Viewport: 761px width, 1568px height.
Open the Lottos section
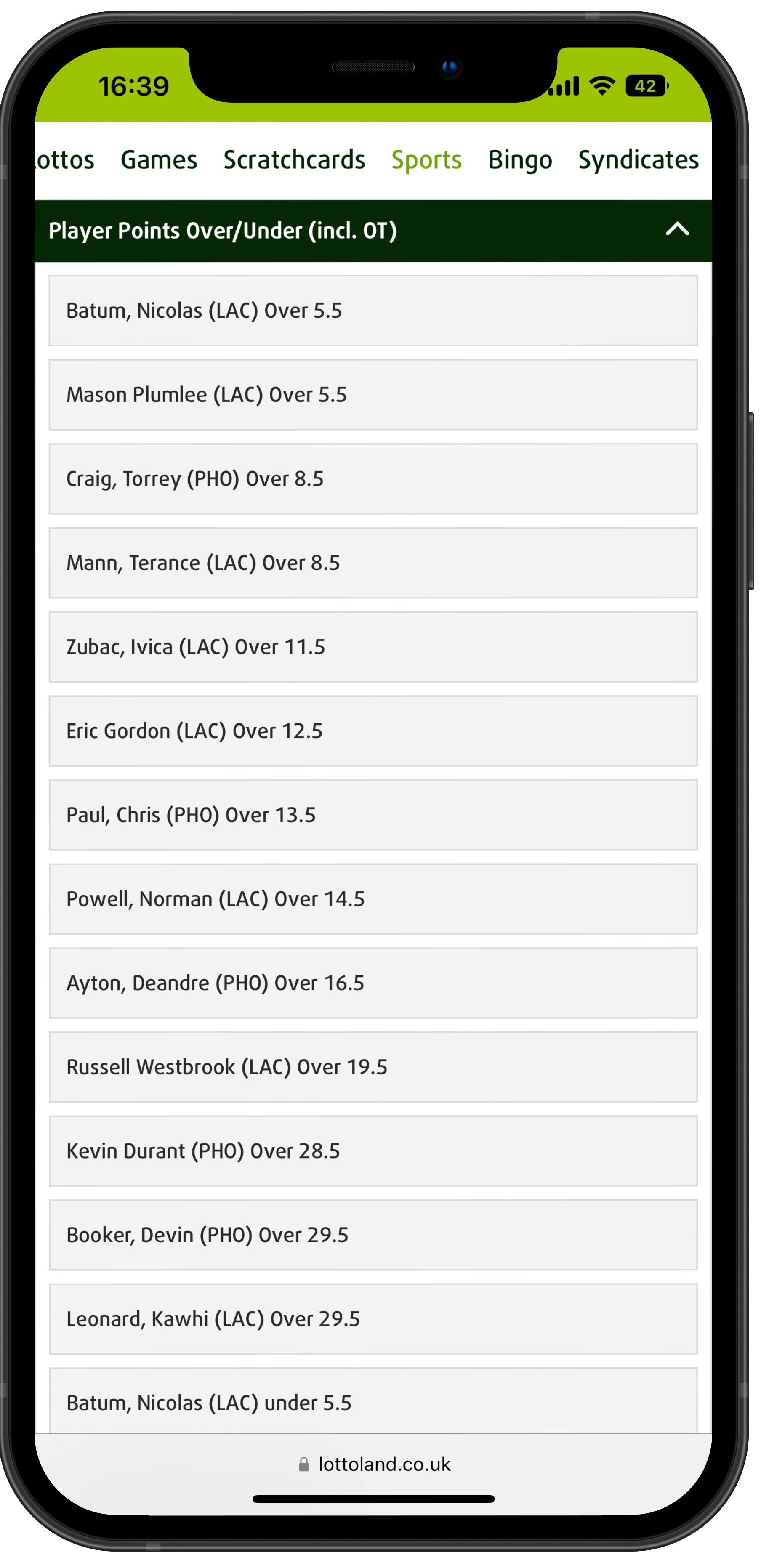[x=63, y=159]
